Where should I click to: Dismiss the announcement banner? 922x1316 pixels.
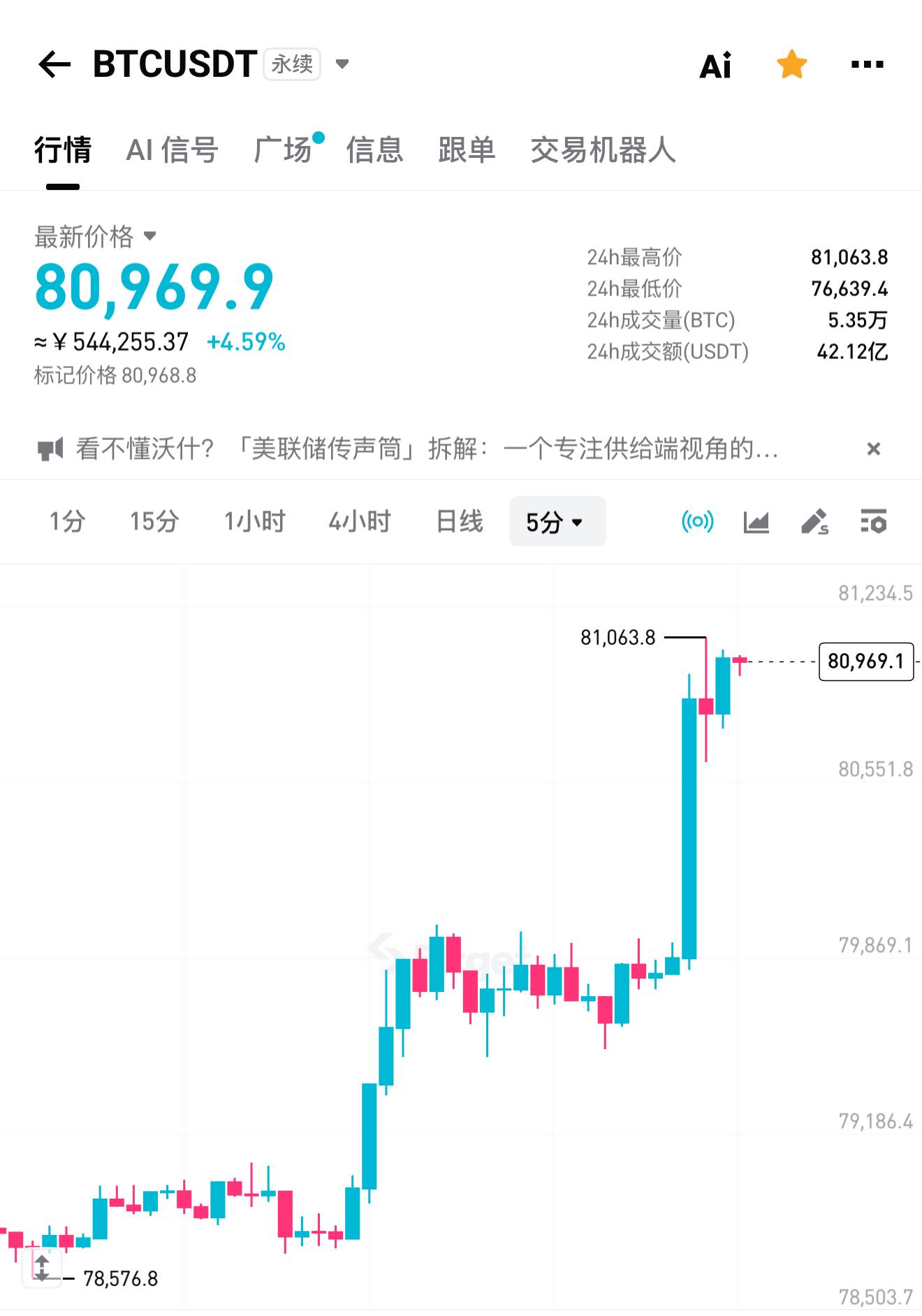pyautogui.click(x=873, y=449)
